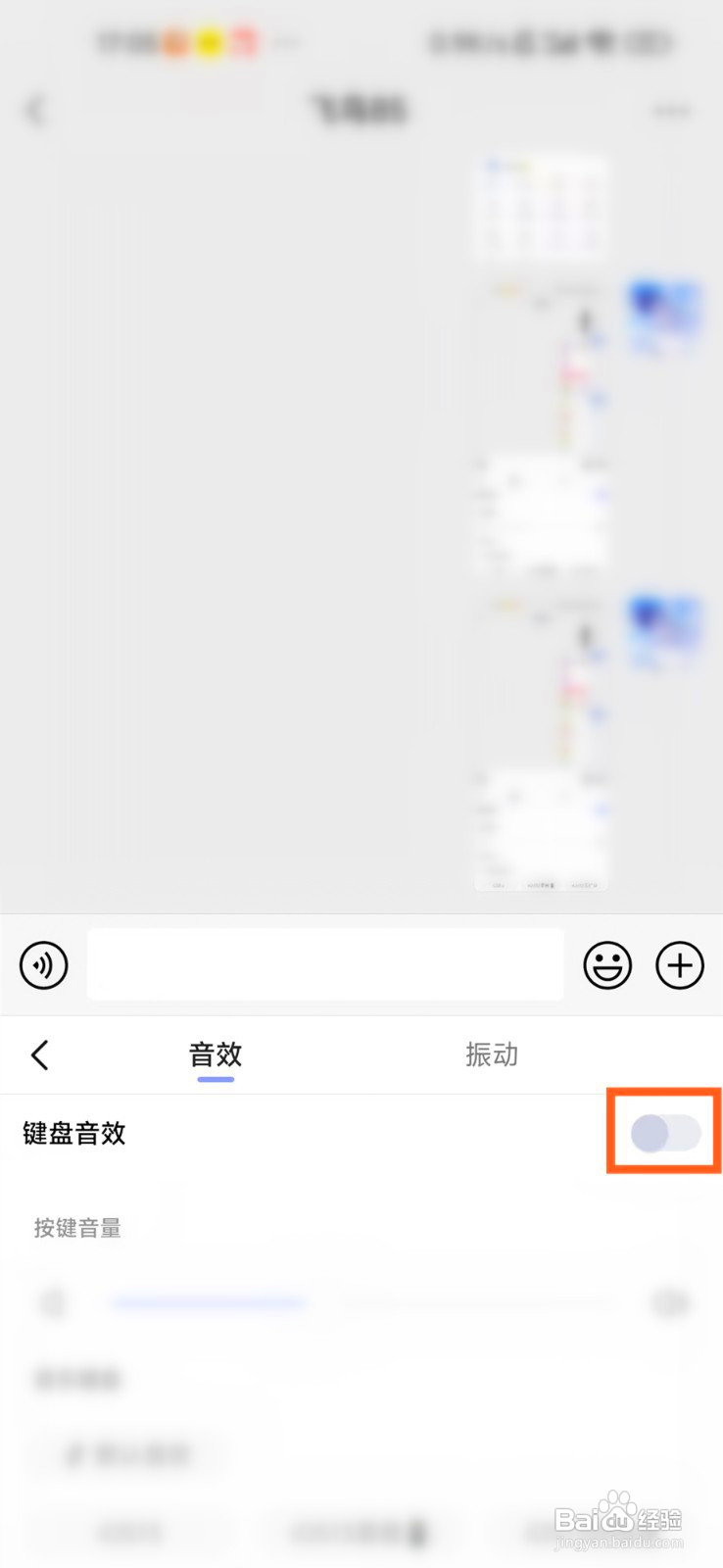Tap the smiley face in the input bar

point(607,964)
